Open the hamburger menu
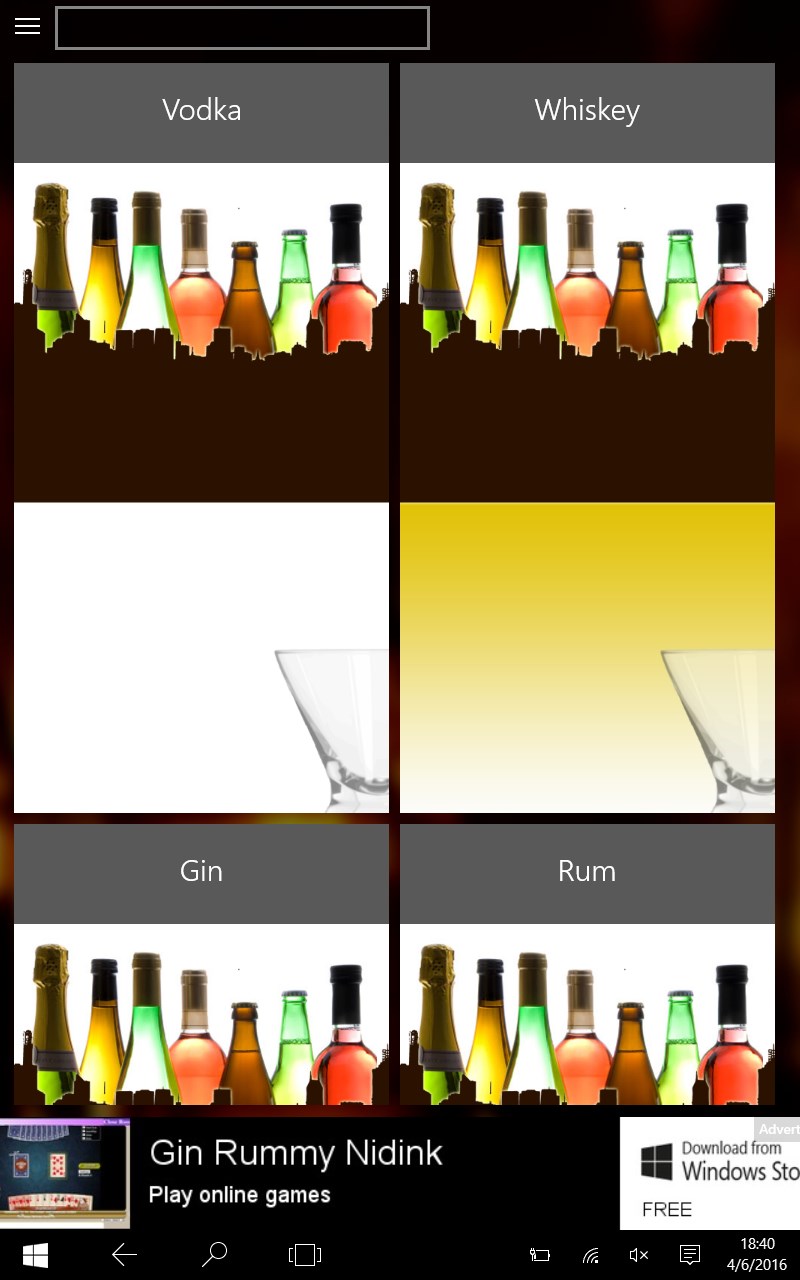 click(27, 27)
